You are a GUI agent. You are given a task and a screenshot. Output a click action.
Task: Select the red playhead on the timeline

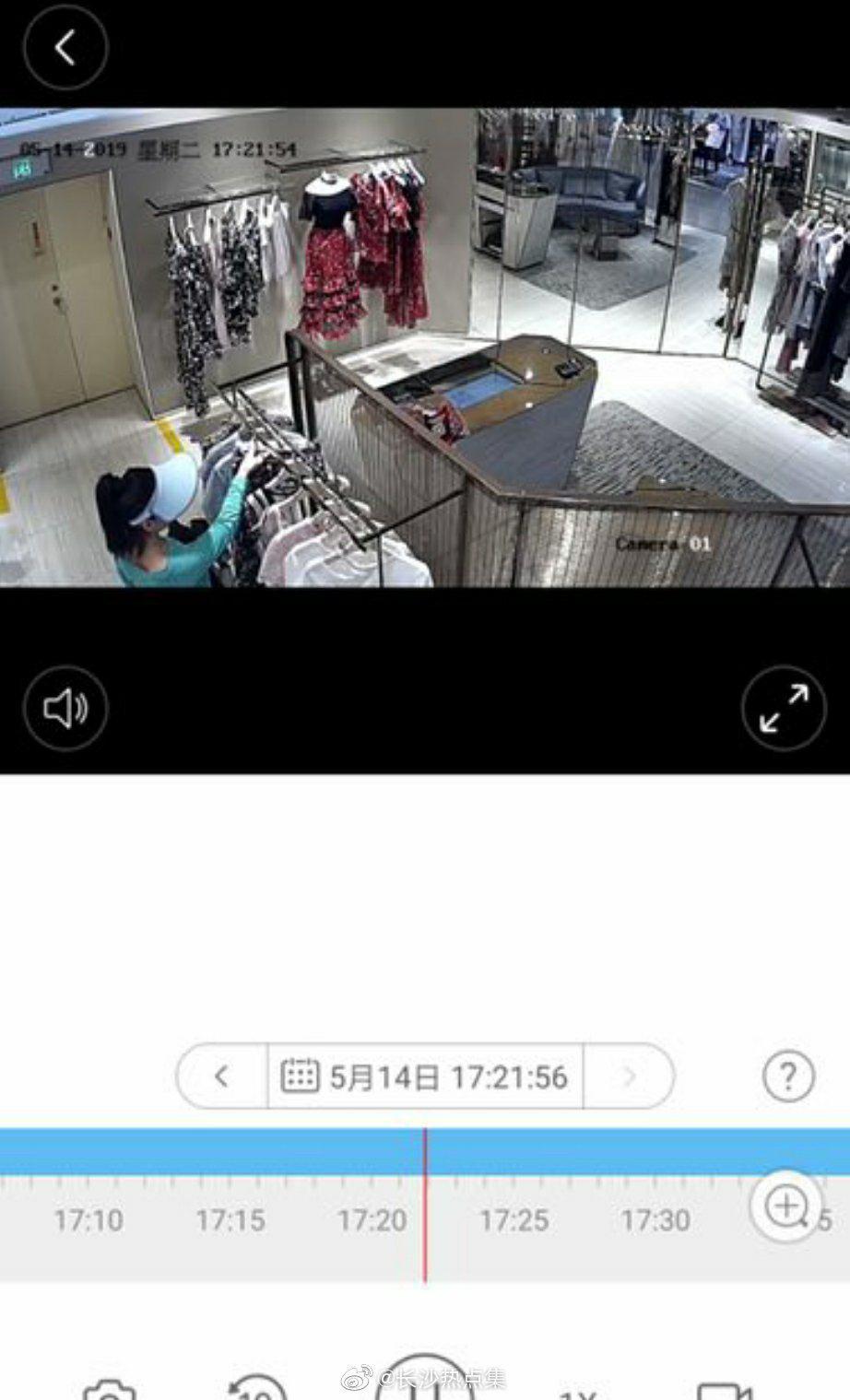pyautogui.click(x=425, y=1198)
